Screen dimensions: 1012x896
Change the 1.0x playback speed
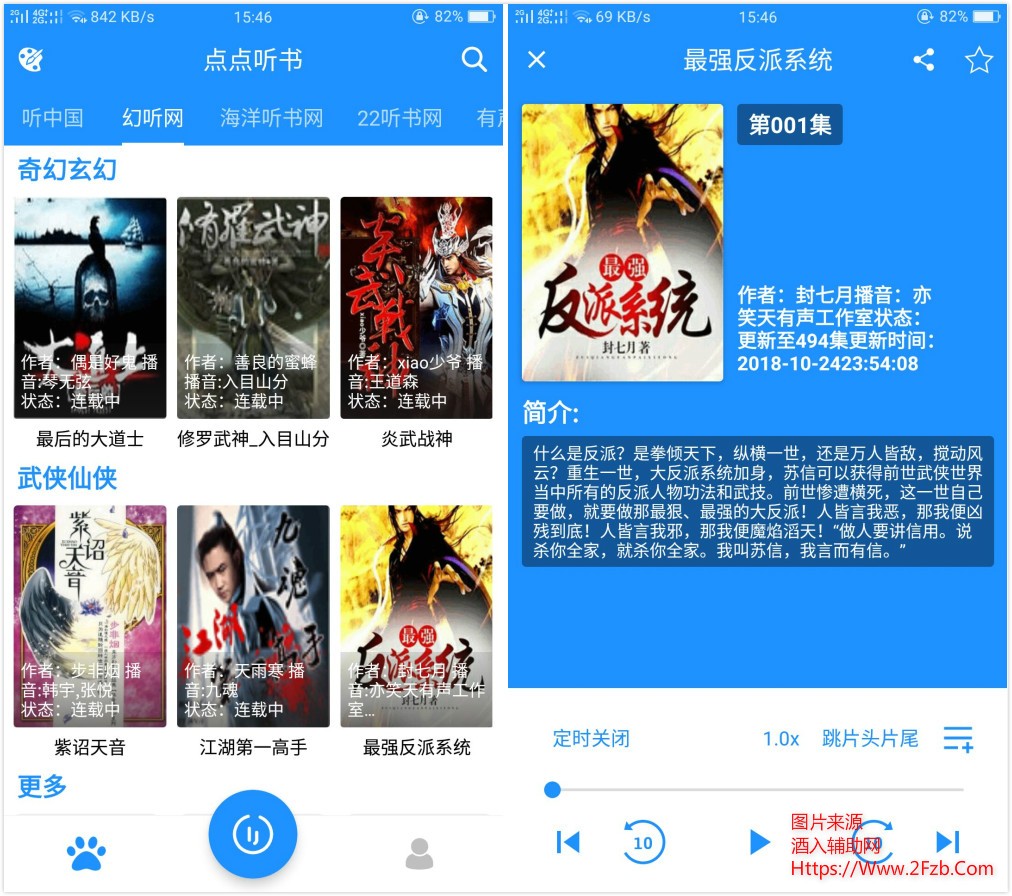(x=781, y=739)
